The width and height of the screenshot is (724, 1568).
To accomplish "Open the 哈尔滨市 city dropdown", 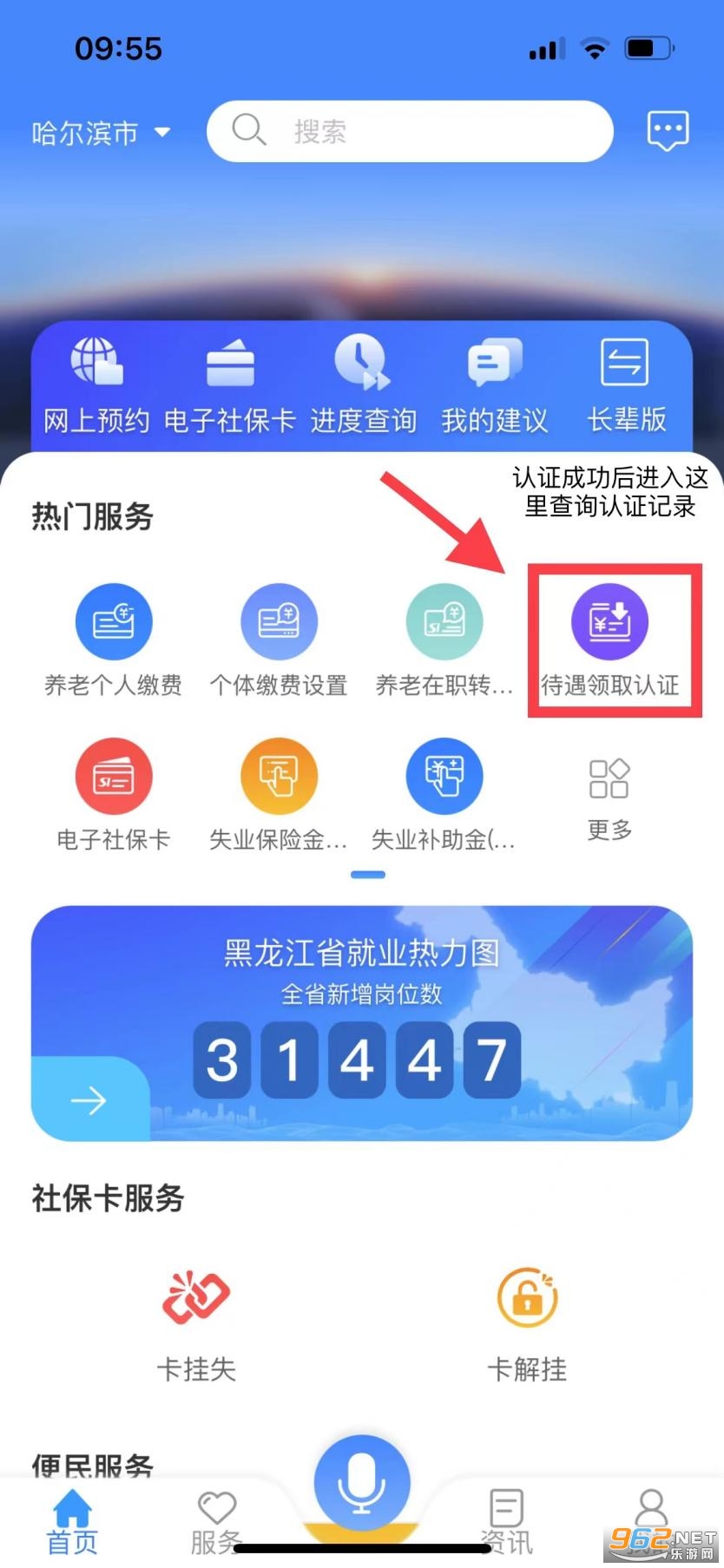I will [101, 133].
